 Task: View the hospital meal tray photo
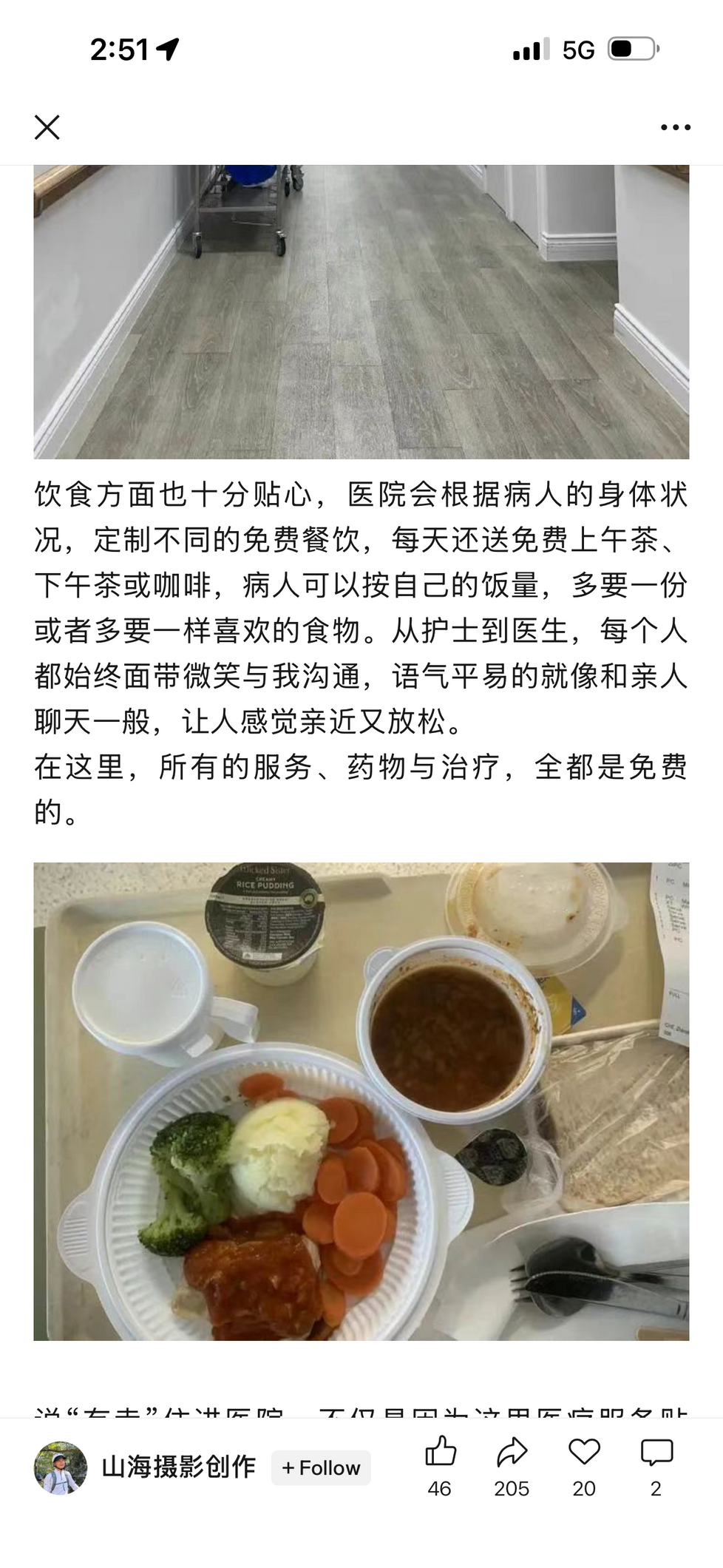point(361,1101)
